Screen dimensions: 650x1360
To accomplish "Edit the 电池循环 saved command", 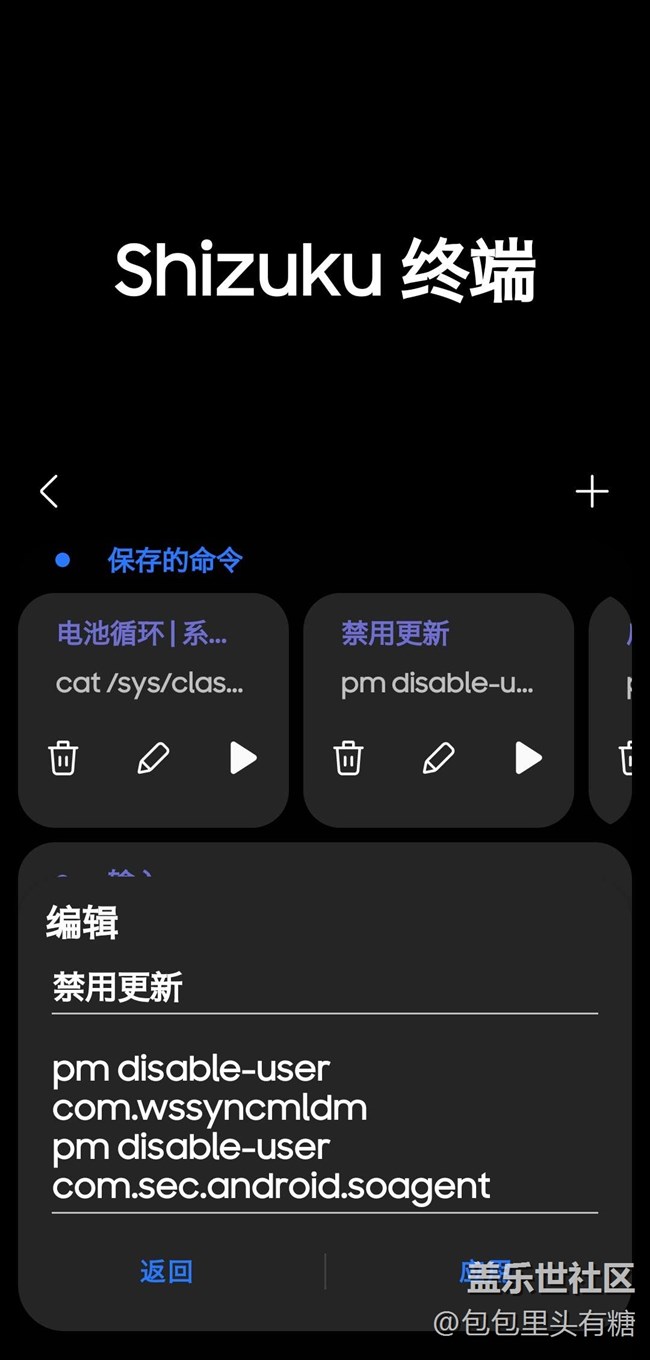I will pos(152,758).
